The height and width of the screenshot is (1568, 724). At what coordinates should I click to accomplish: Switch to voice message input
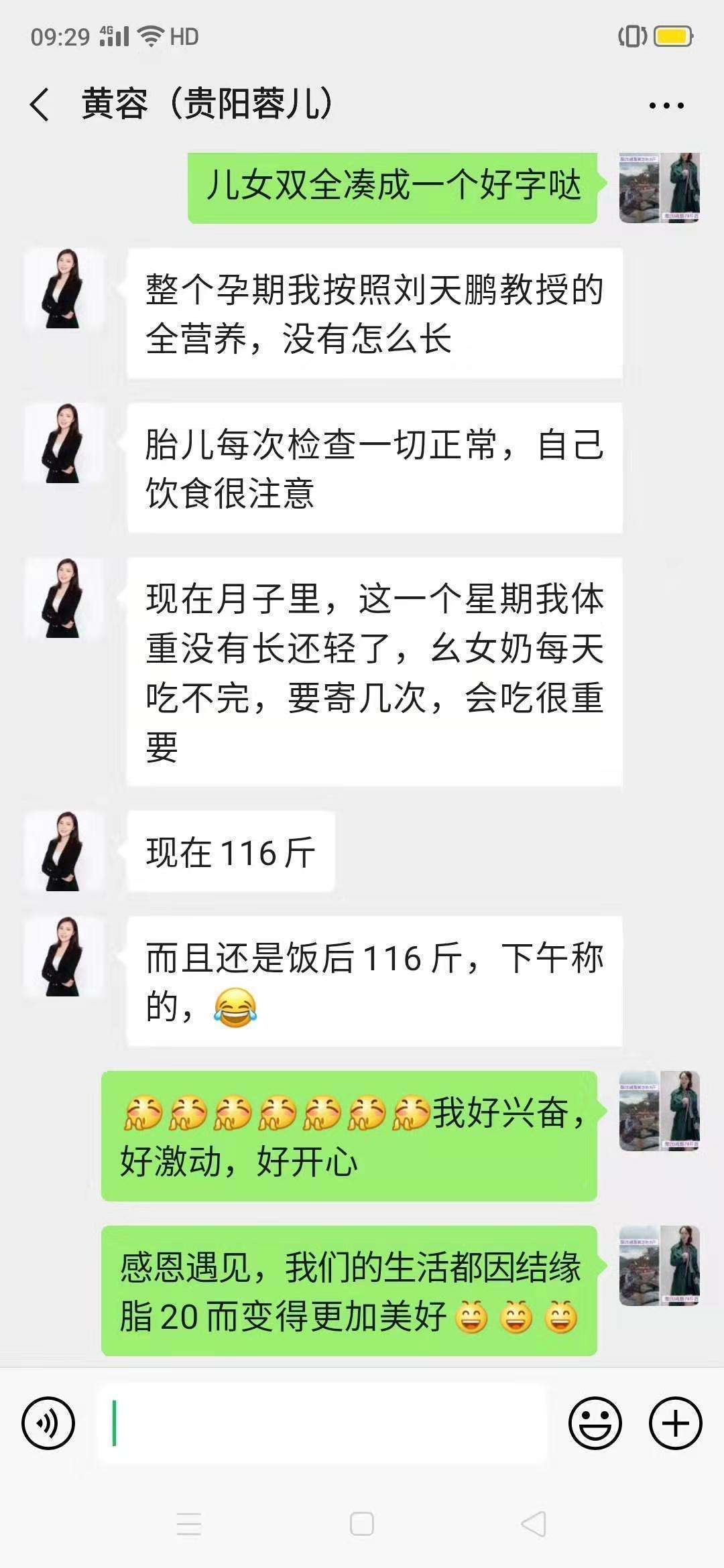pyautogui.click(x=48, y=1423)
